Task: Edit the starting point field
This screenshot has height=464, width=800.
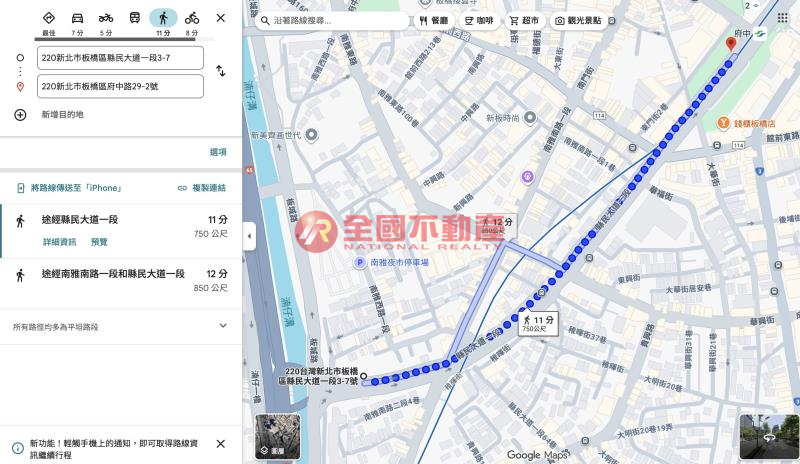Action: pyautogui.click(x=118, y=59)
